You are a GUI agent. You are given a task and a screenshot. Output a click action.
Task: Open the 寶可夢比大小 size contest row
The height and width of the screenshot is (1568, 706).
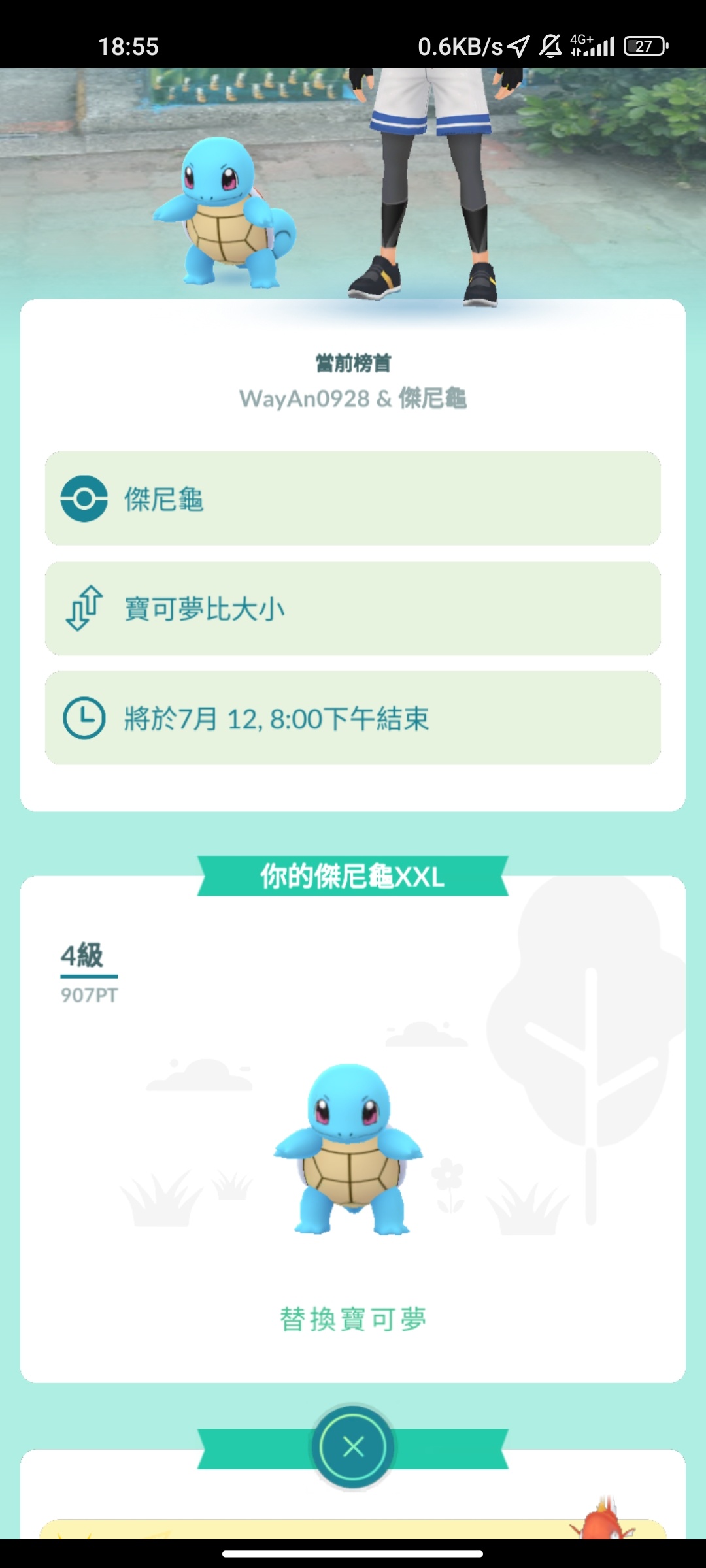[x=353, y=608]
